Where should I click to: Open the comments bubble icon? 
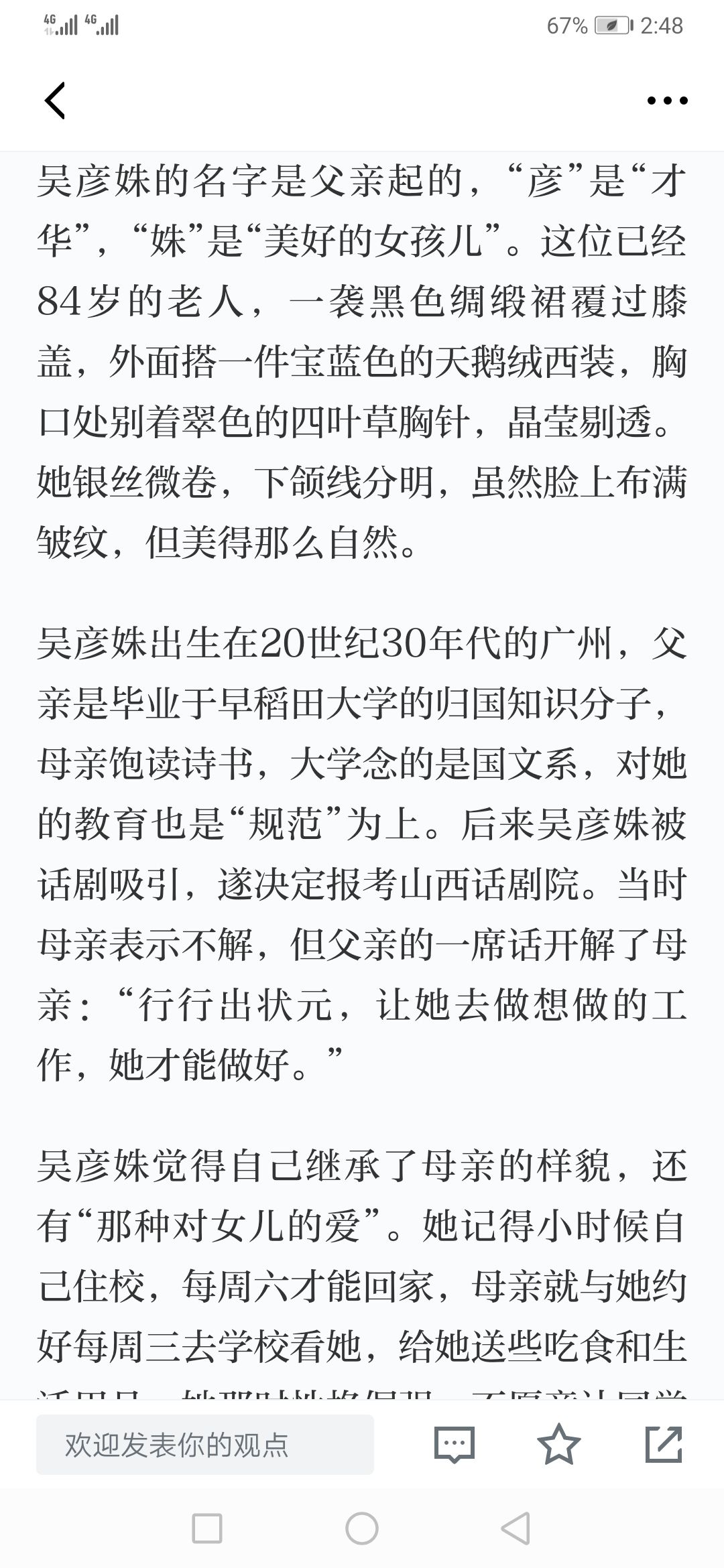click(455, 1444)
